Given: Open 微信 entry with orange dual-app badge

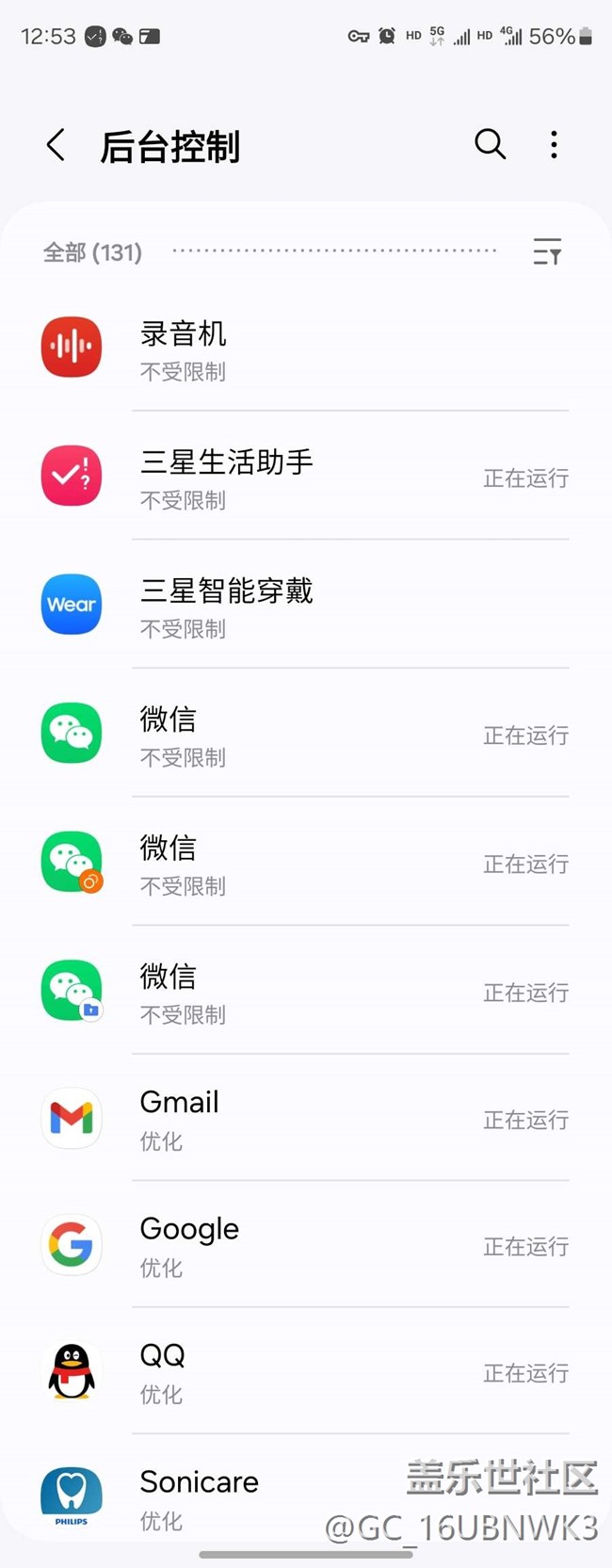Looking at the screenshot, I should [306, 863].
